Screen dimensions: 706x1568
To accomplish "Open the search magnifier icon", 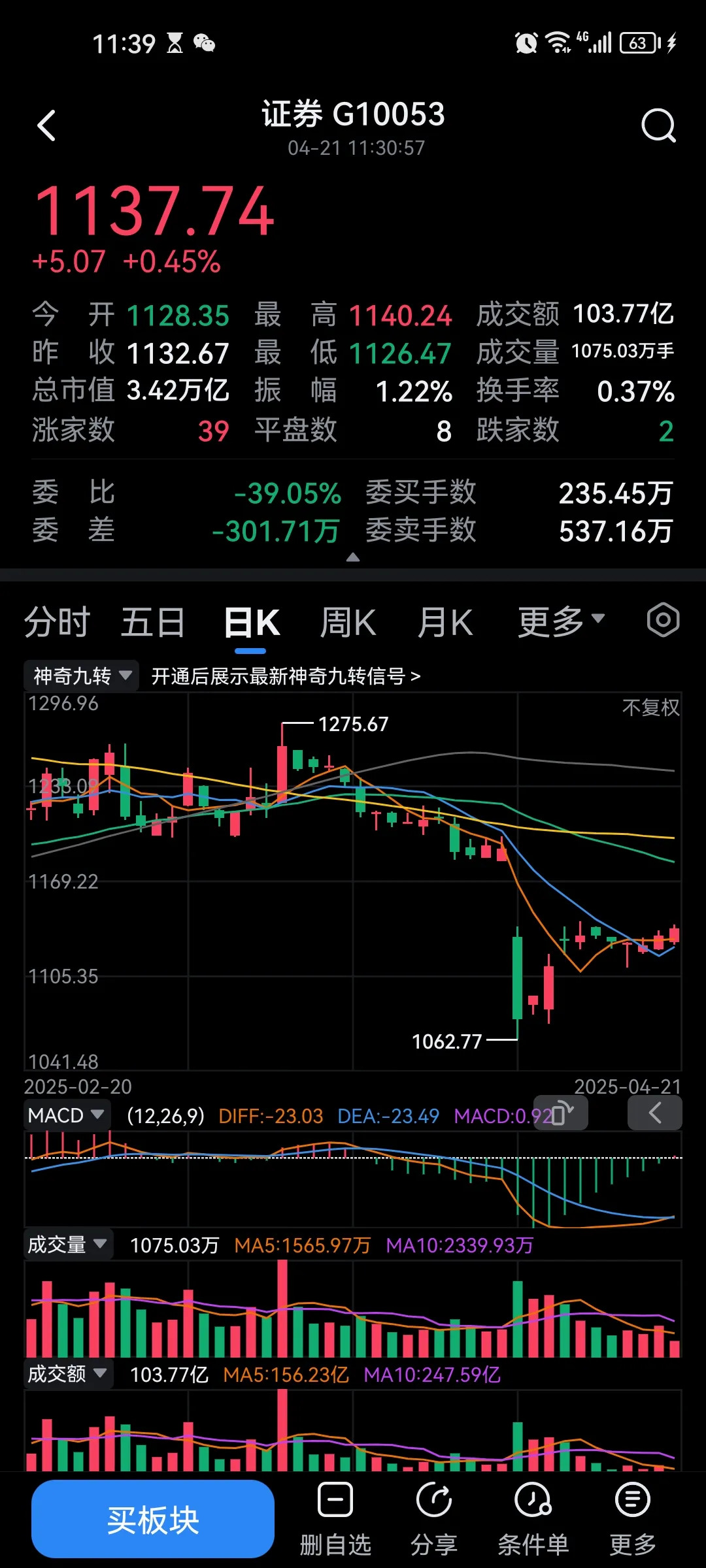I will pyautogui.click(x=658, y=125).
